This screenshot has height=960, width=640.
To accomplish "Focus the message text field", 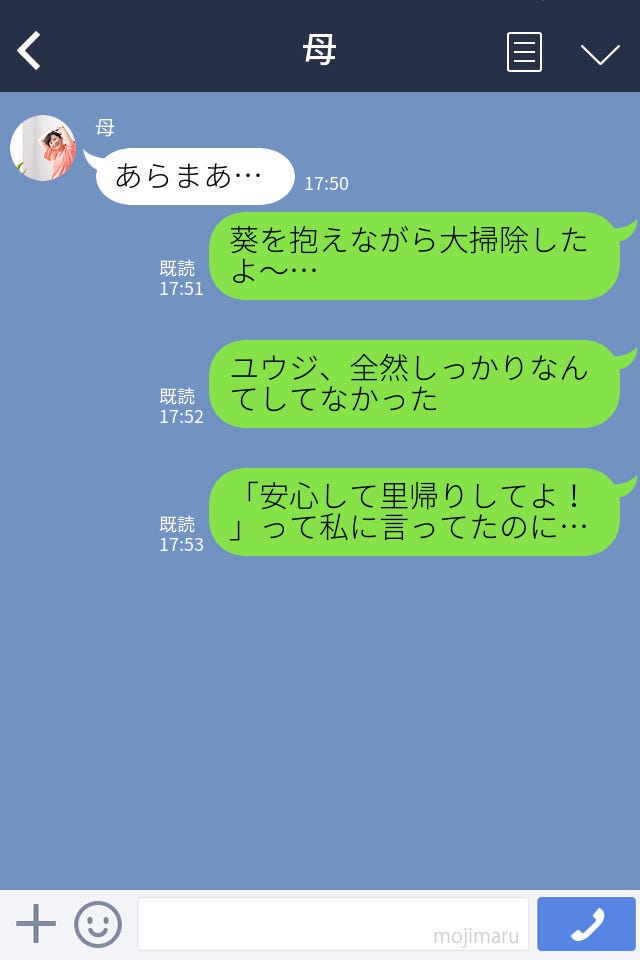I will coord(332,924).
